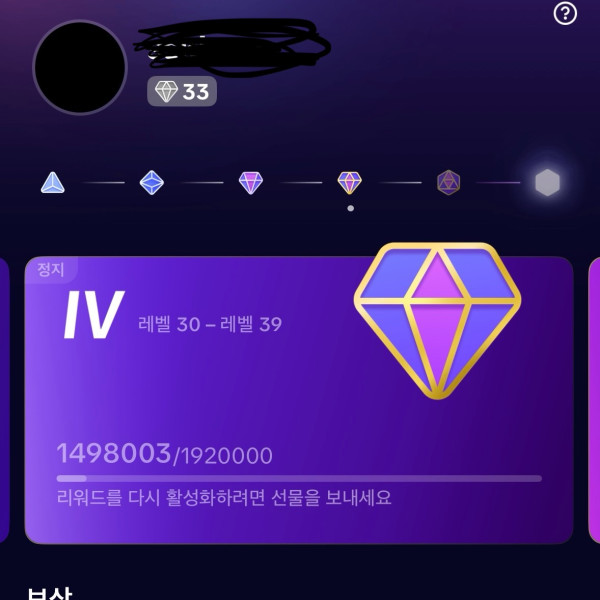Select the third purple diamond tier
This screenshot has width=600, height=600.
(251, 182)
